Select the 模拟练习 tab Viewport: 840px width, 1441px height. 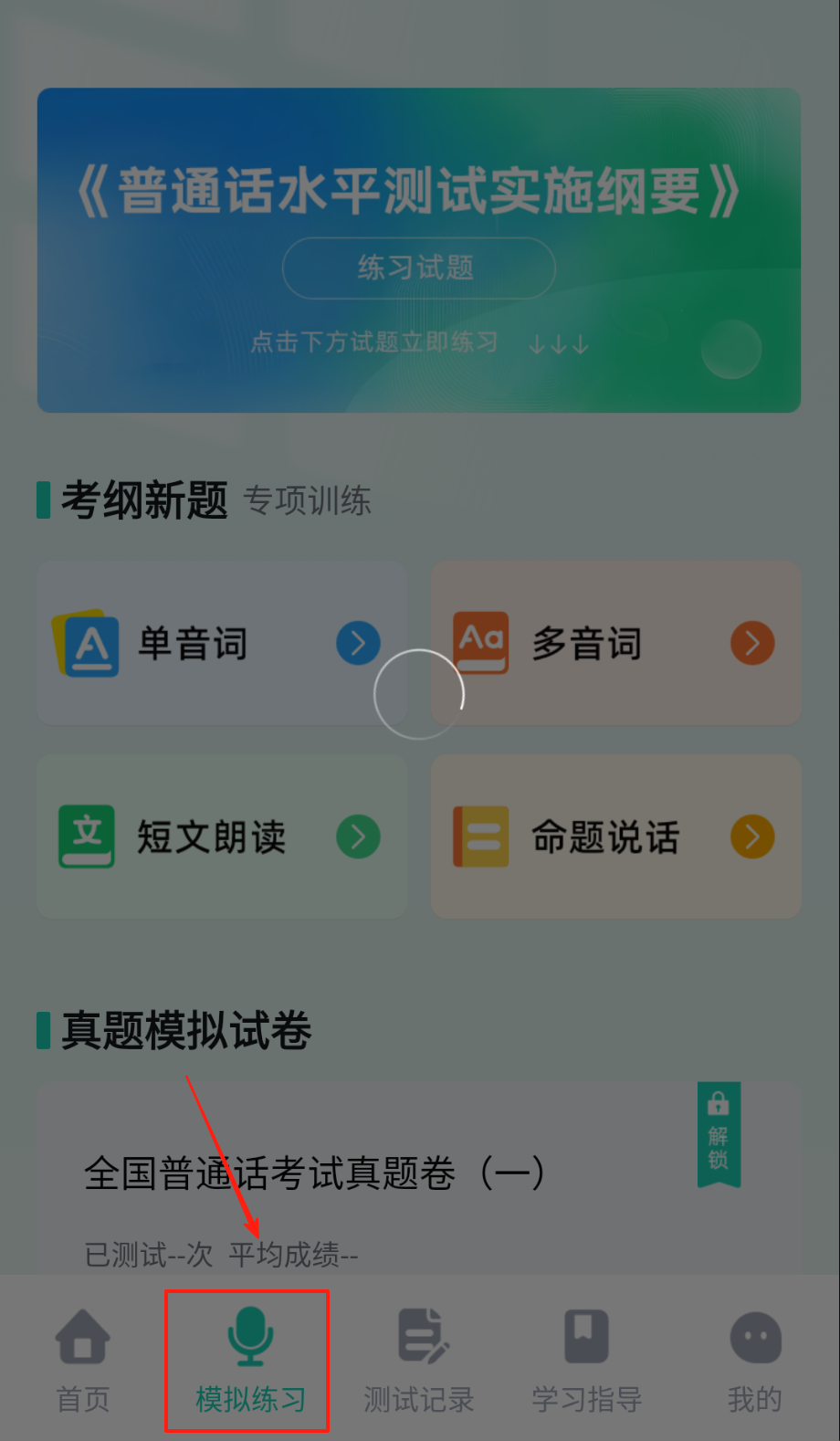pos(248,1360)
